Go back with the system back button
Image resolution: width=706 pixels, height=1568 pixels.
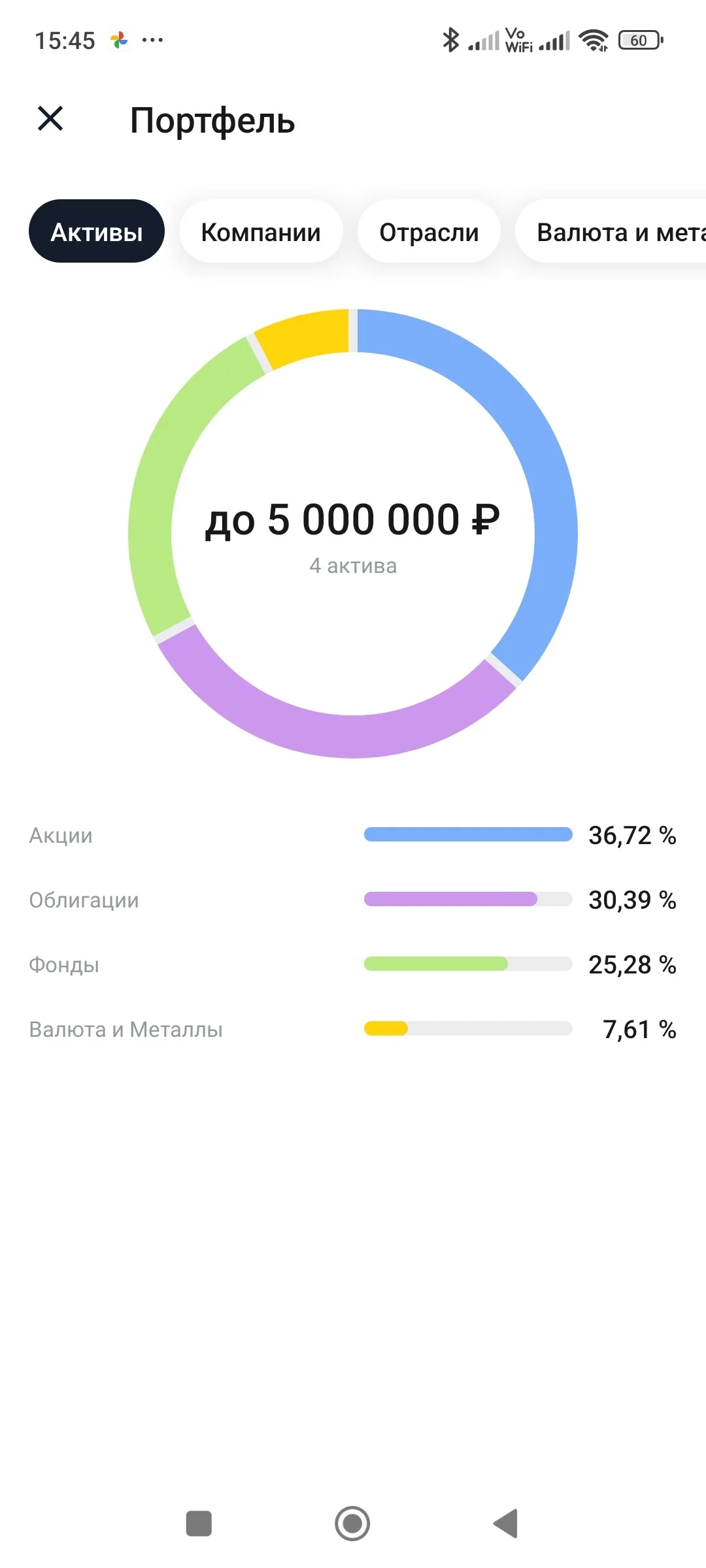505,1524
